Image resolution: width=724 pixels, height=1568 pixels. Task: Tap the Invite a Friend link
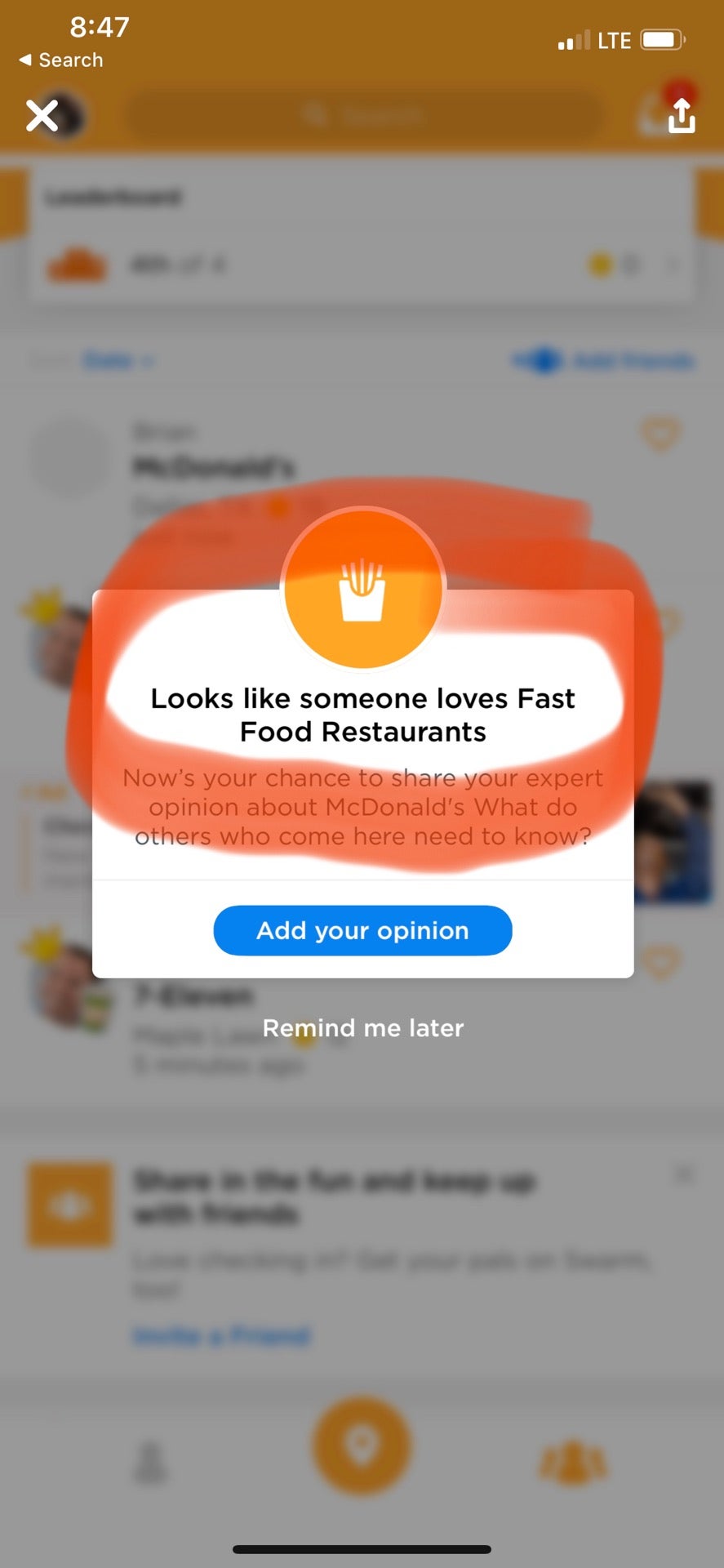220,1334
